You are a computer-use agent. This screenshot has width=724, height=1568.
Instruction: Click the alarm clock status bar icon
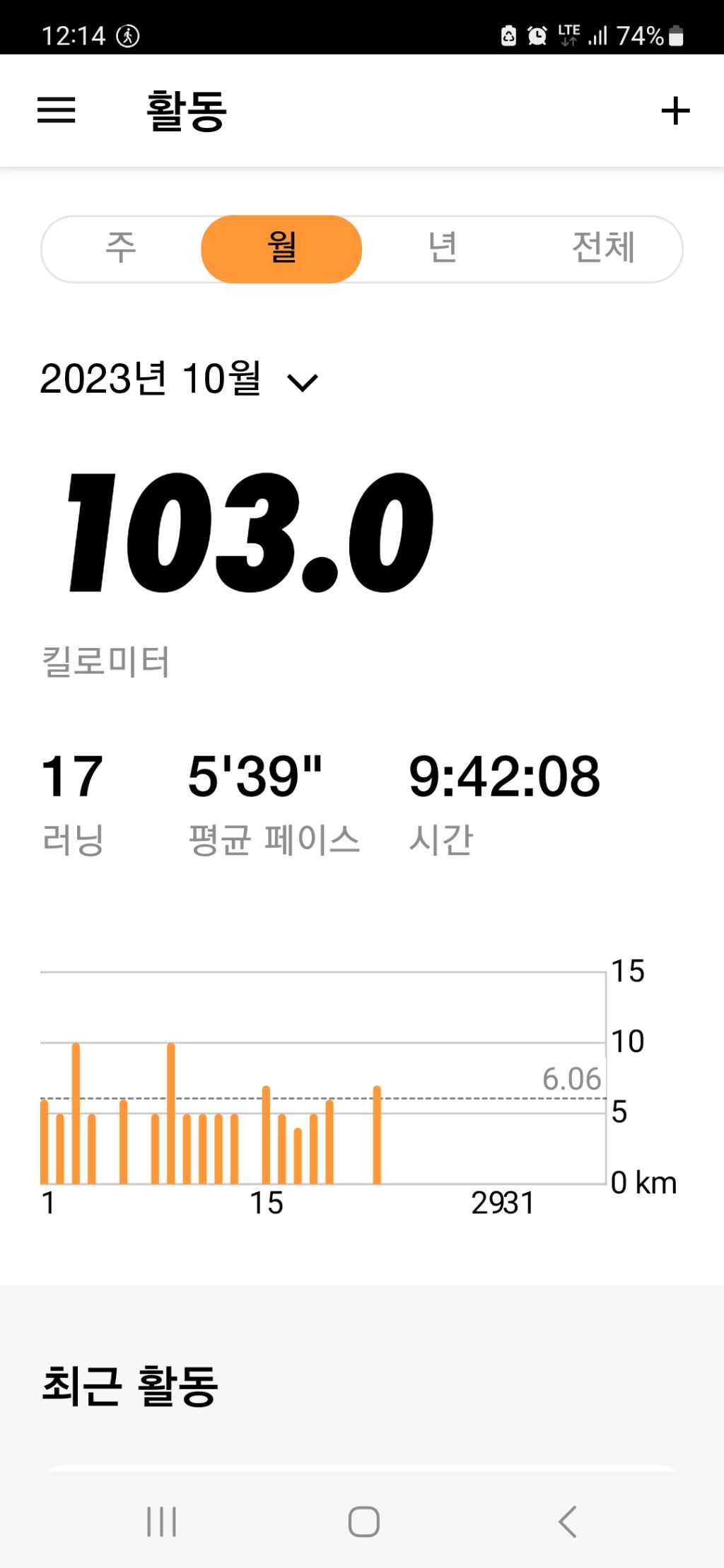[x=536, y=34]
